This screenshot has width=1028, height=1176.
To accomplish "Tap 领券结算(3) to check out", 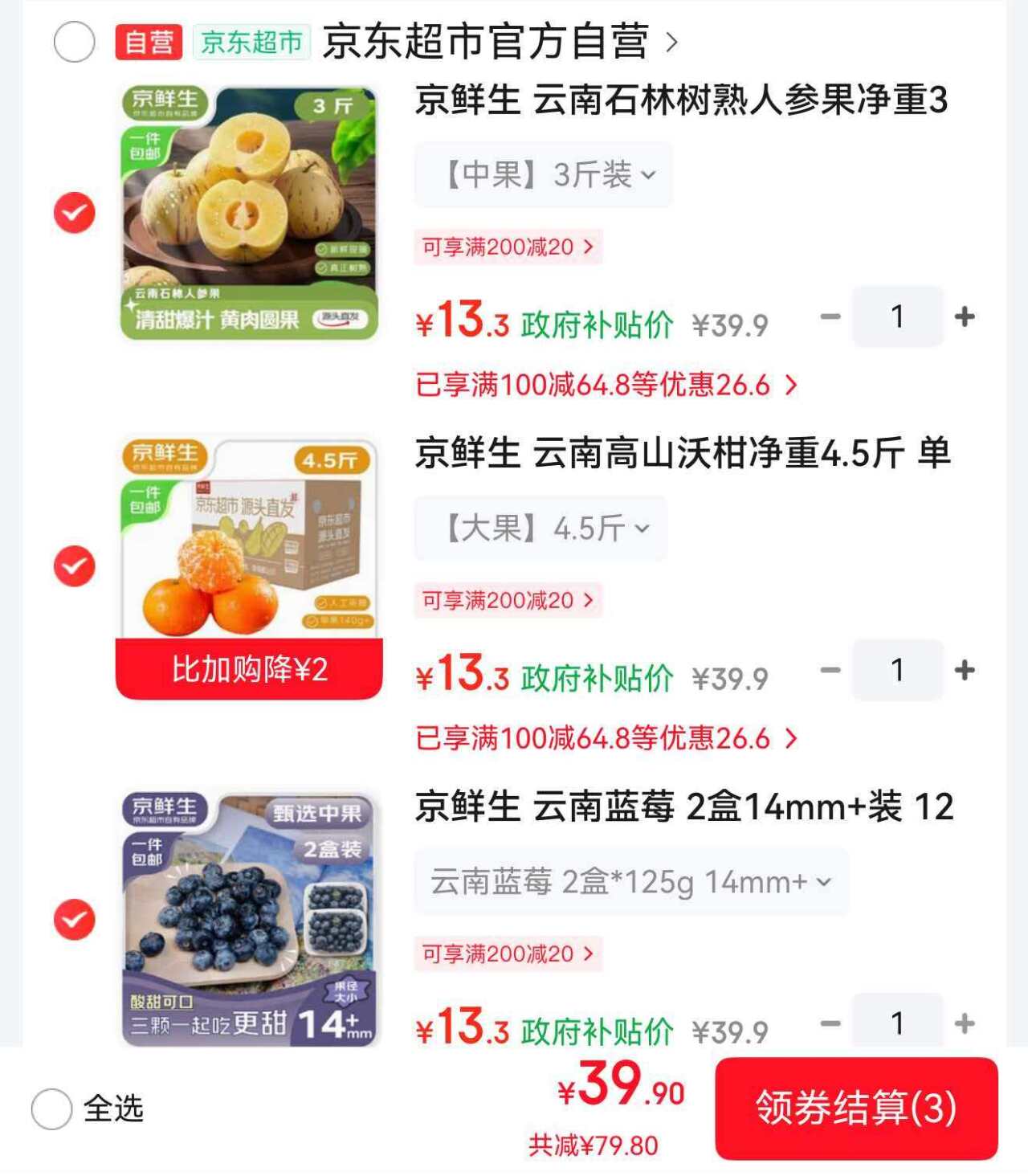I will (856, 1108).
